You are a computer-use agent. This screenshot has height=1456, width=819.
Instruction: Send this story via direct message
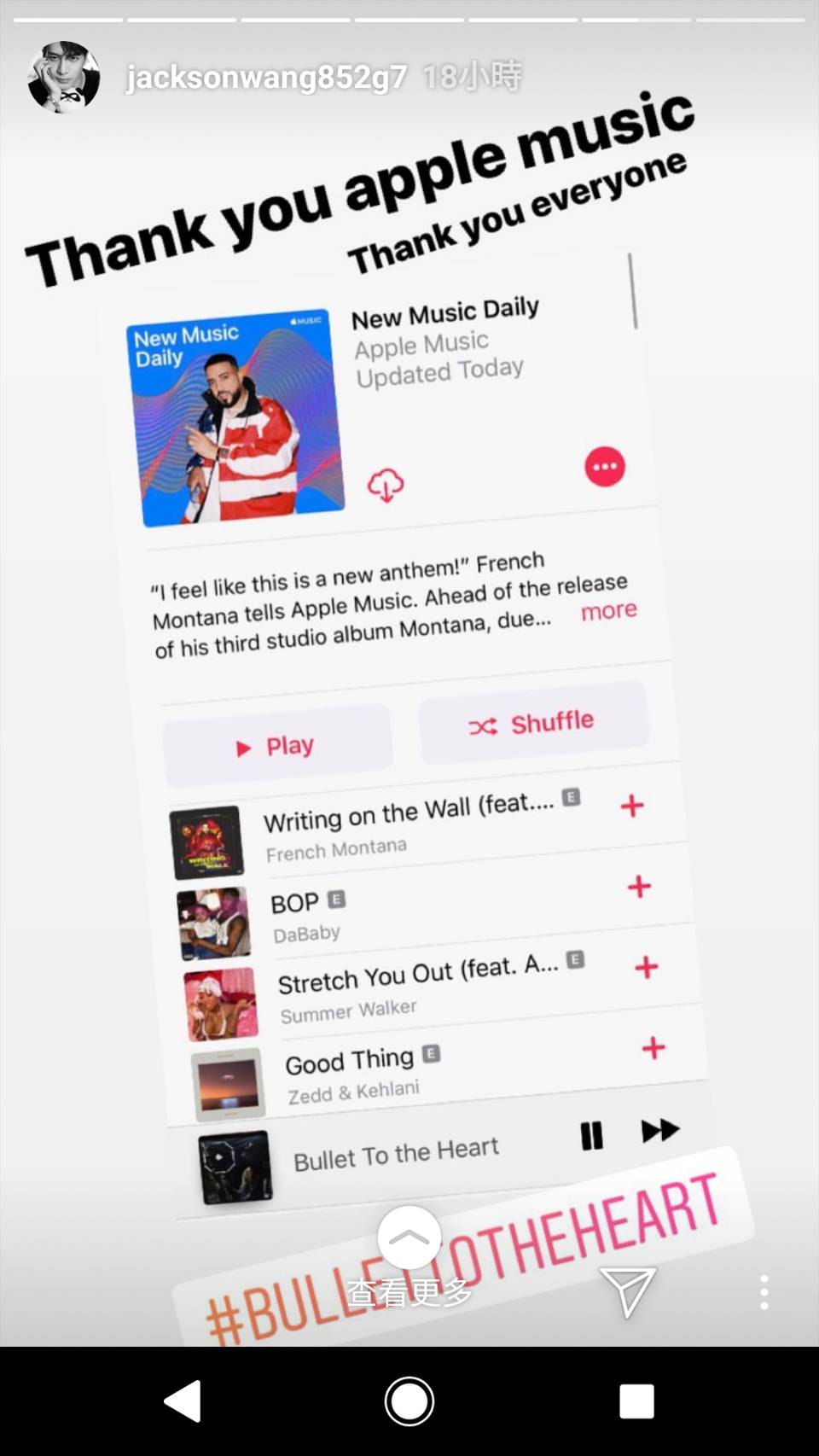pyautogui.click(x=627, y=1290)
